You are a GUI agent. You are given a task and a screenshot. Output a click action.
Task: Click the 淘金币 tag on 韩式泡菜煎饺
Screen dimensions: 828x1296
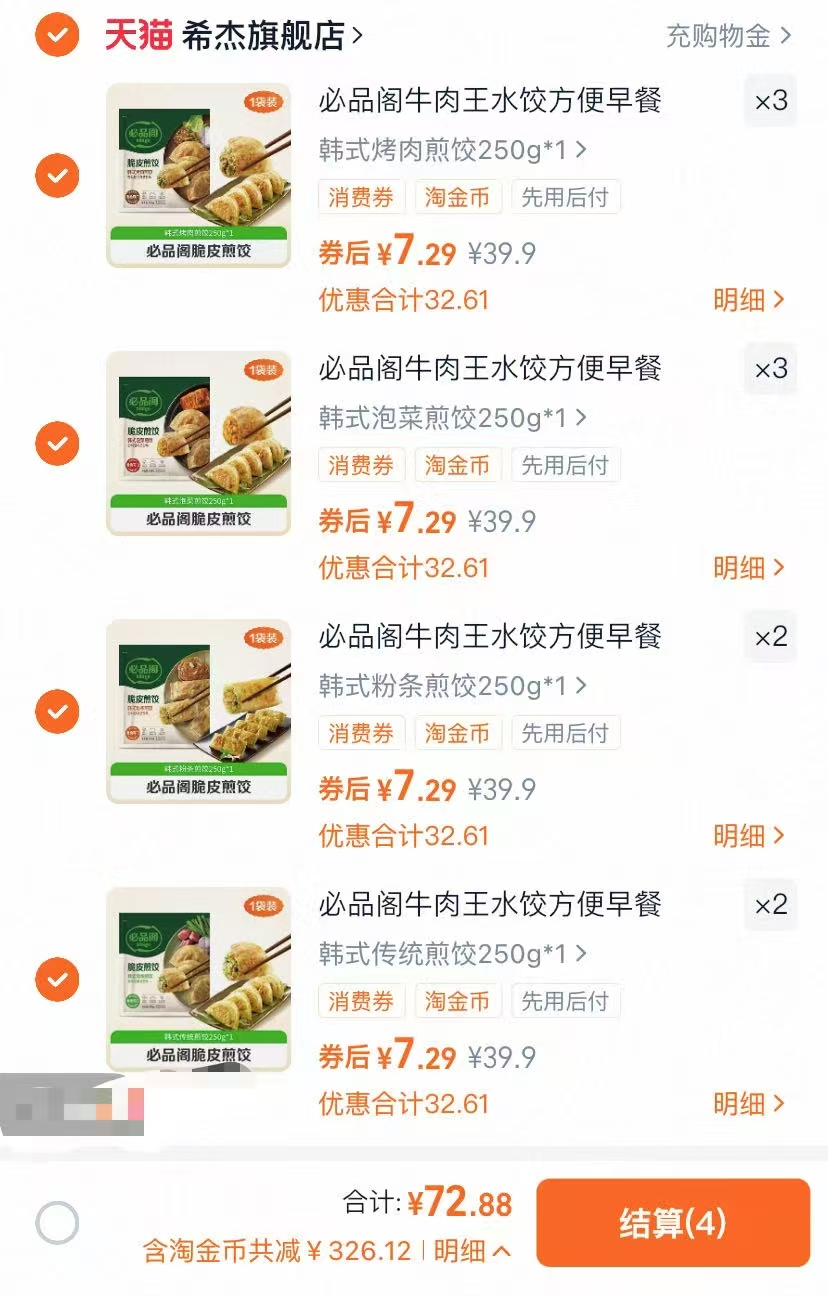458,465
